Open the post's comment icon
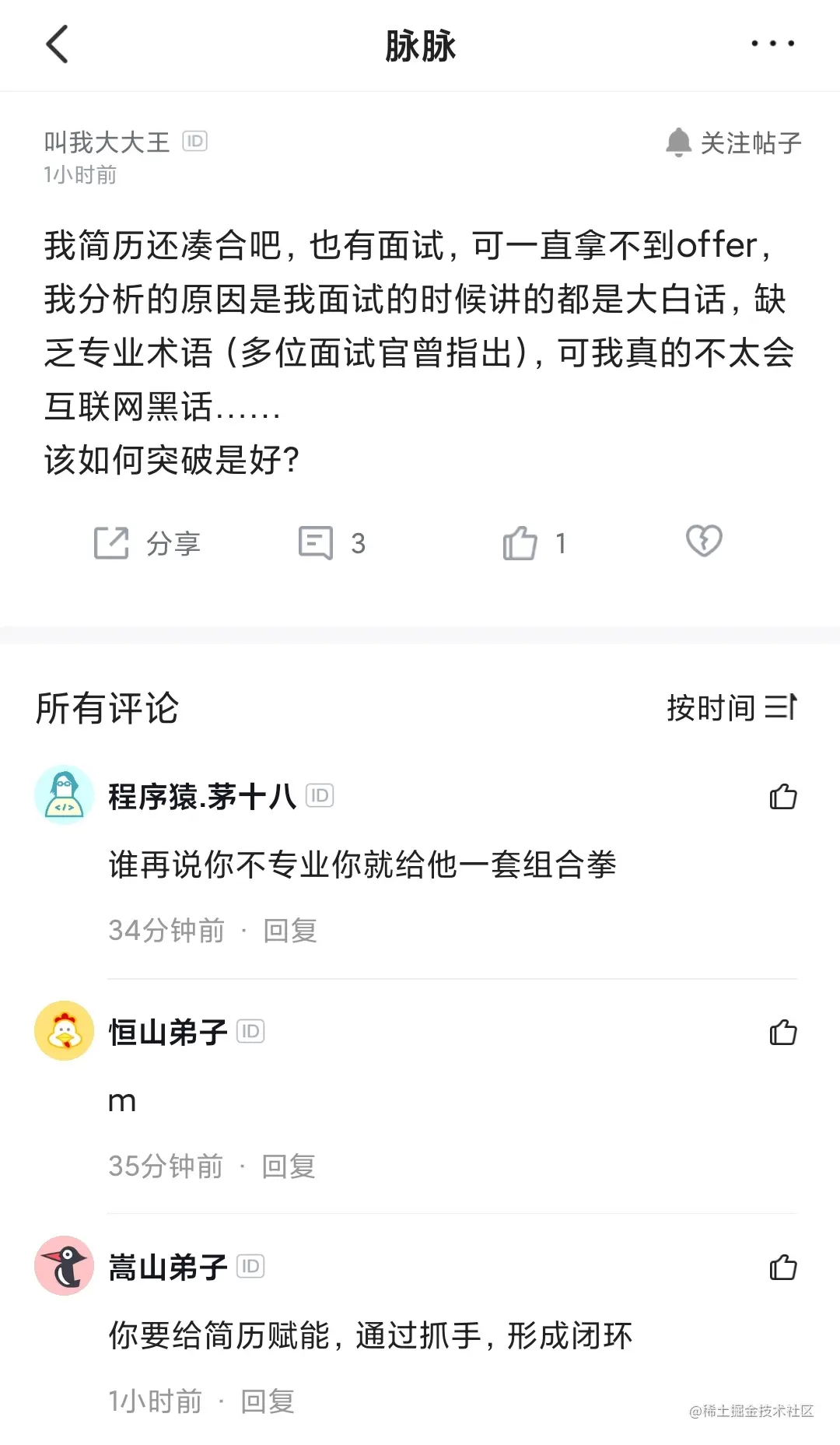The height and width of the screenshot is (1445, 840). 317,542
